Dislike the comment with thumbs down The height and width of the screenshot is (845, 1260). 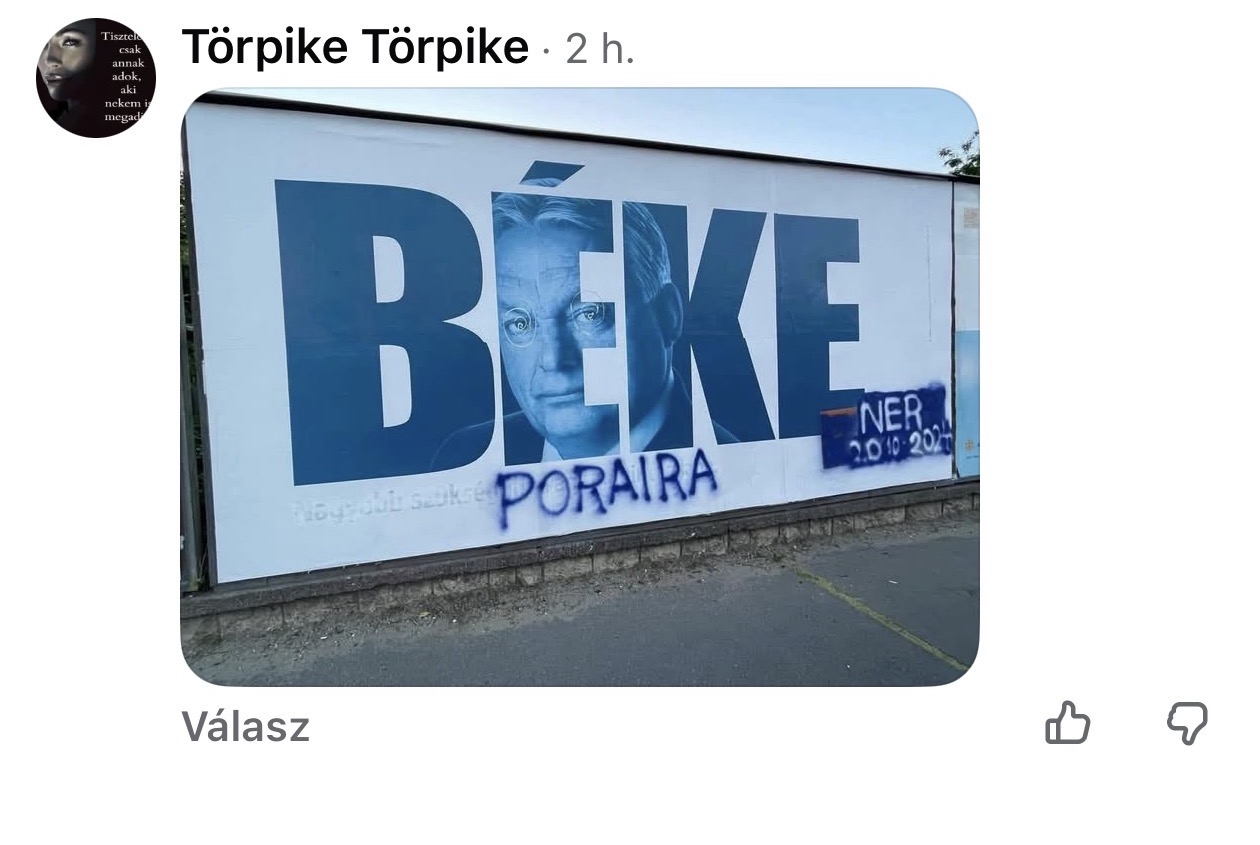[x=1188, y=723]
